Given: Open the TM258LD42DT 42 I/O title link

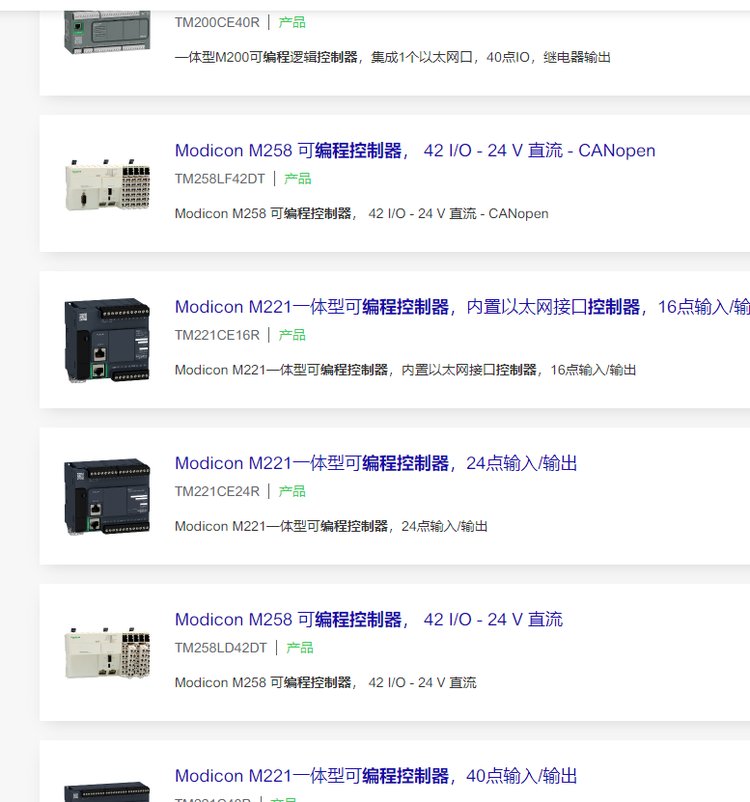Looking at the screenshot, I should 369,619.
